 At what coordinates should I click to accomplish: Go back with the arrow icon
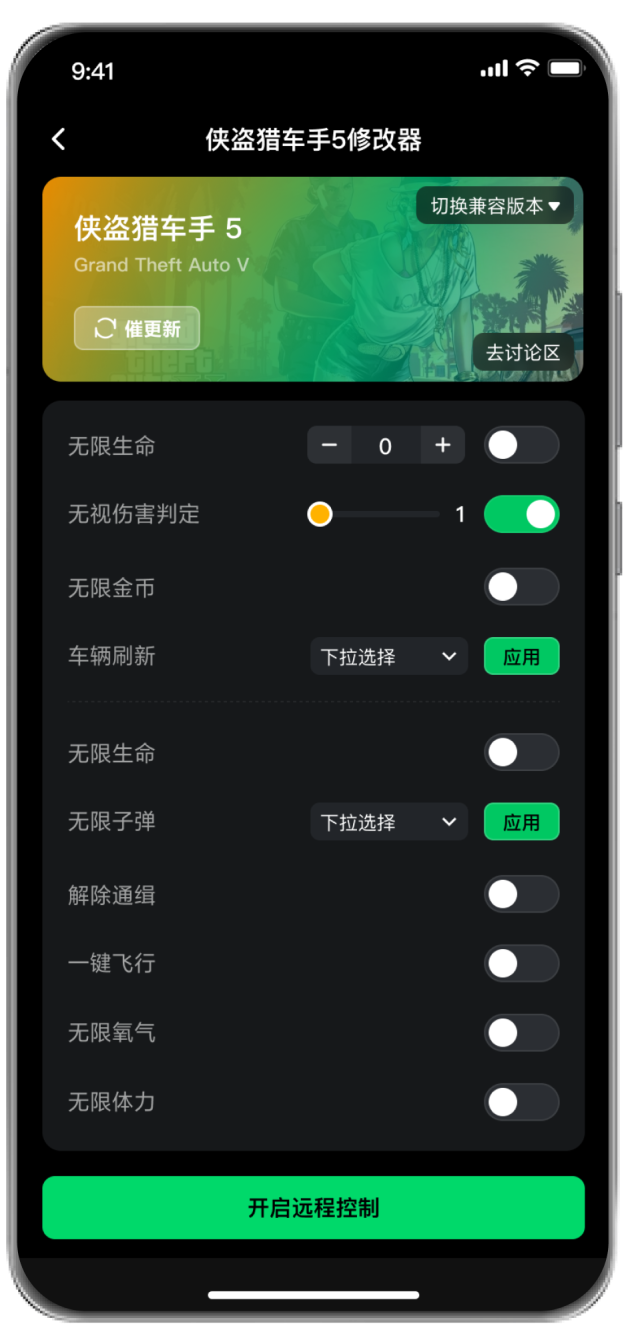pyautogui.click(x=59, y=139)
